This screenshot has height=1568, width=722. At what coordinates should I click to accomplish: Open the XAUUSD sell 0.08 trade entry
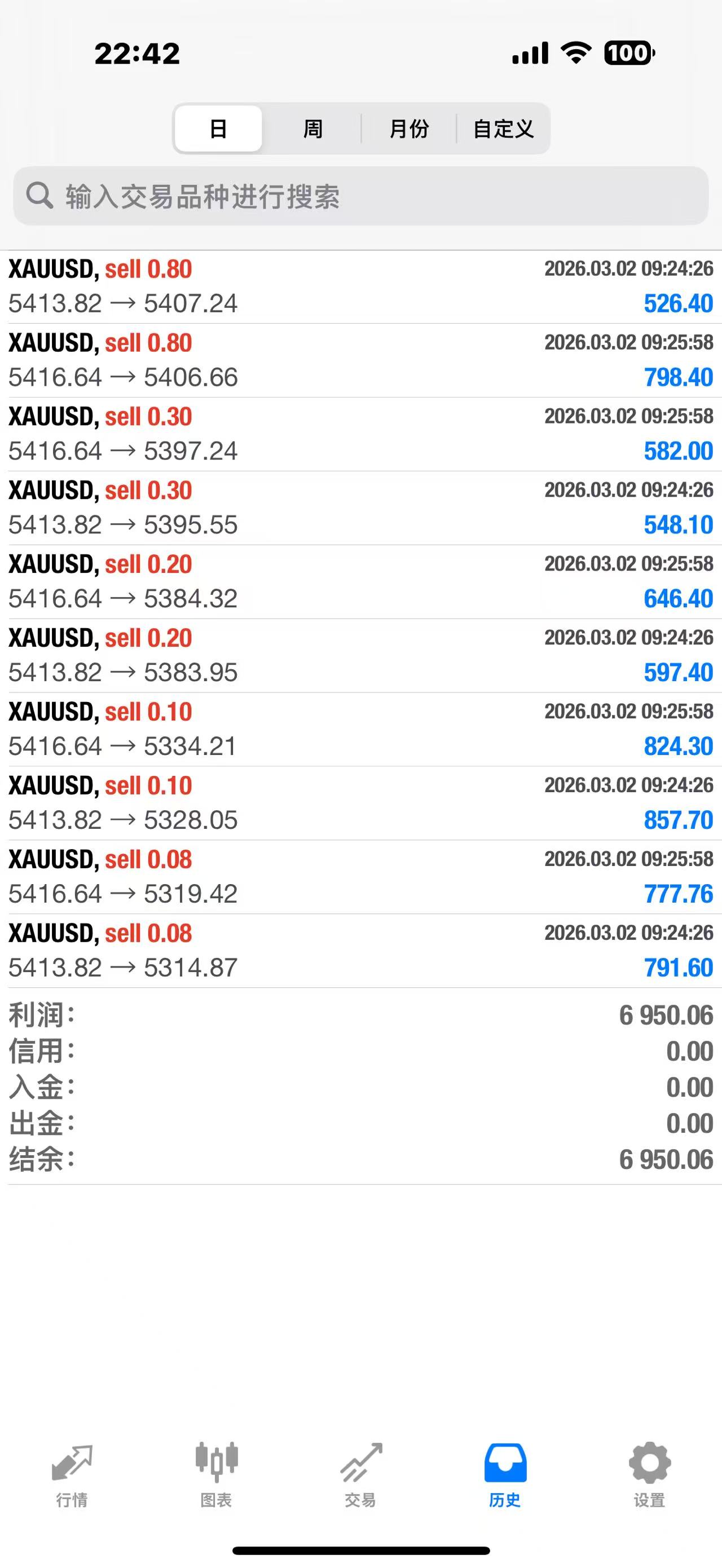coord(361,877)
